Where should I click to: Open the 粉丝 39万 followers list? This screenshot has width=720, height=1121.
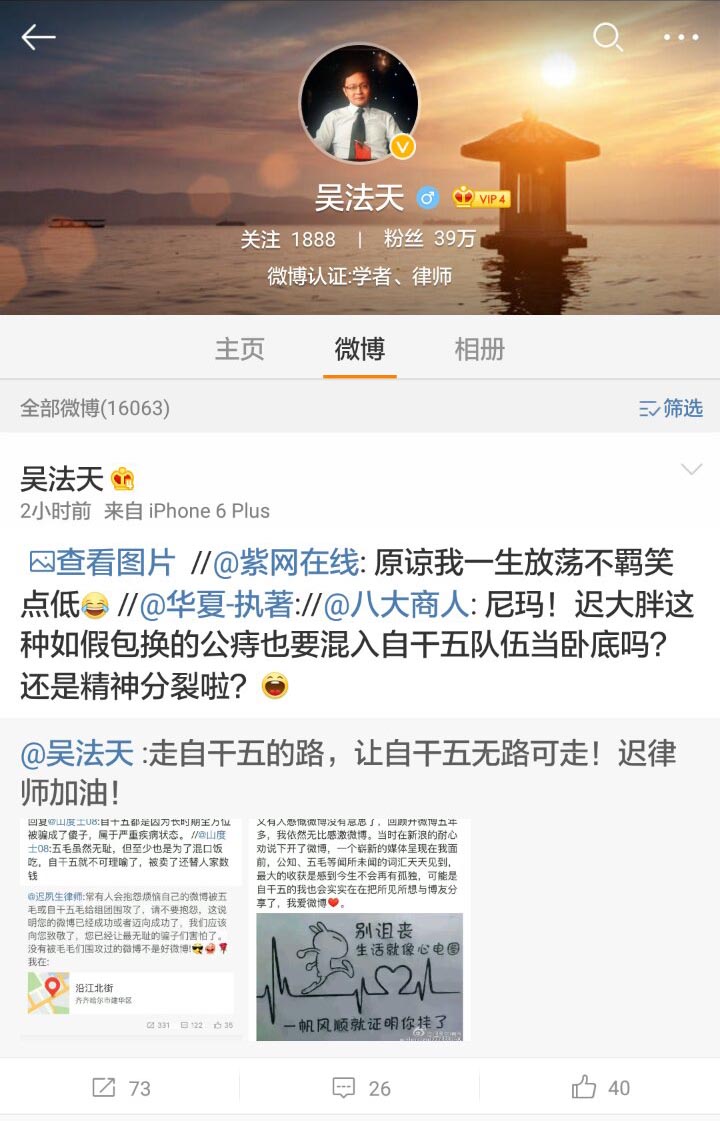click(429, 240)
